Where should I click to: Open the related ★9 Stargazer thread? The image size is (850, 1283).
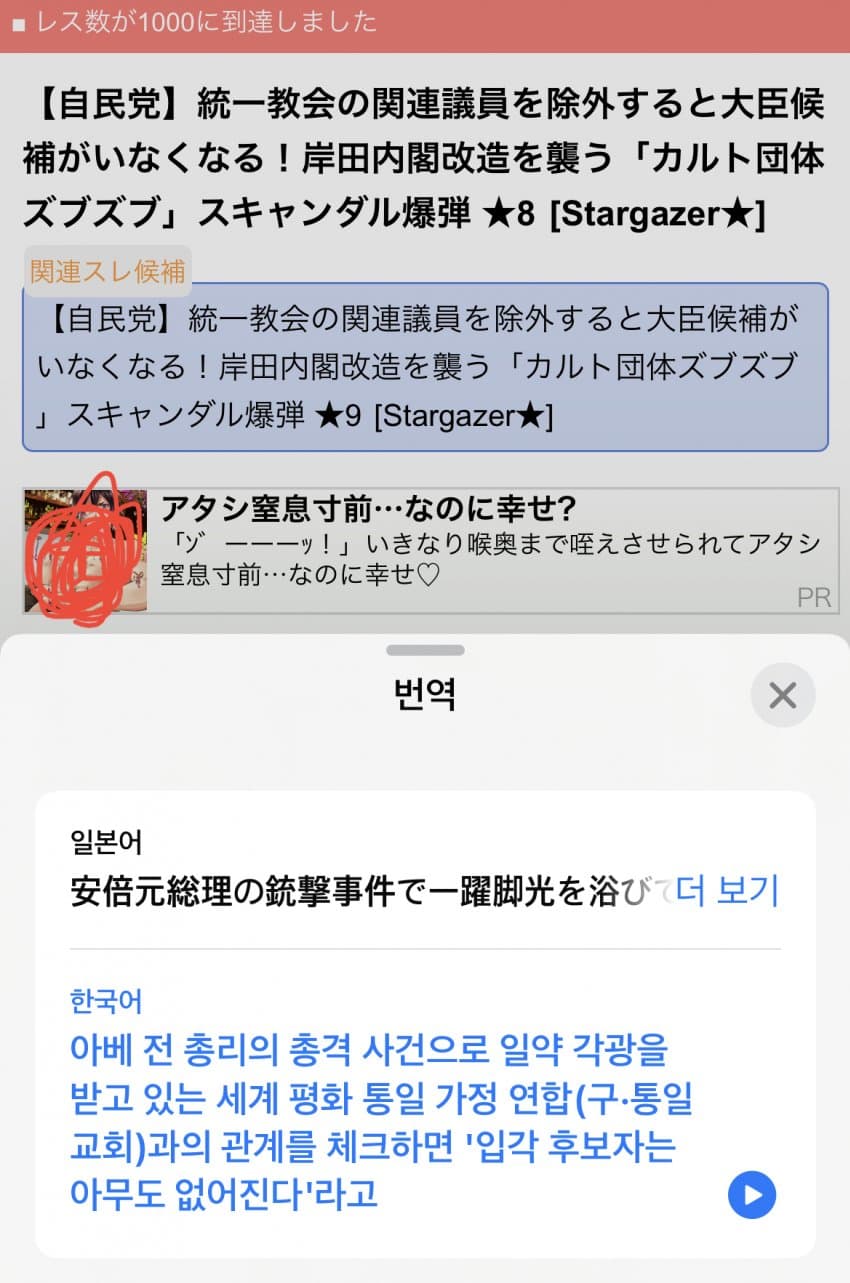point(425,367)
